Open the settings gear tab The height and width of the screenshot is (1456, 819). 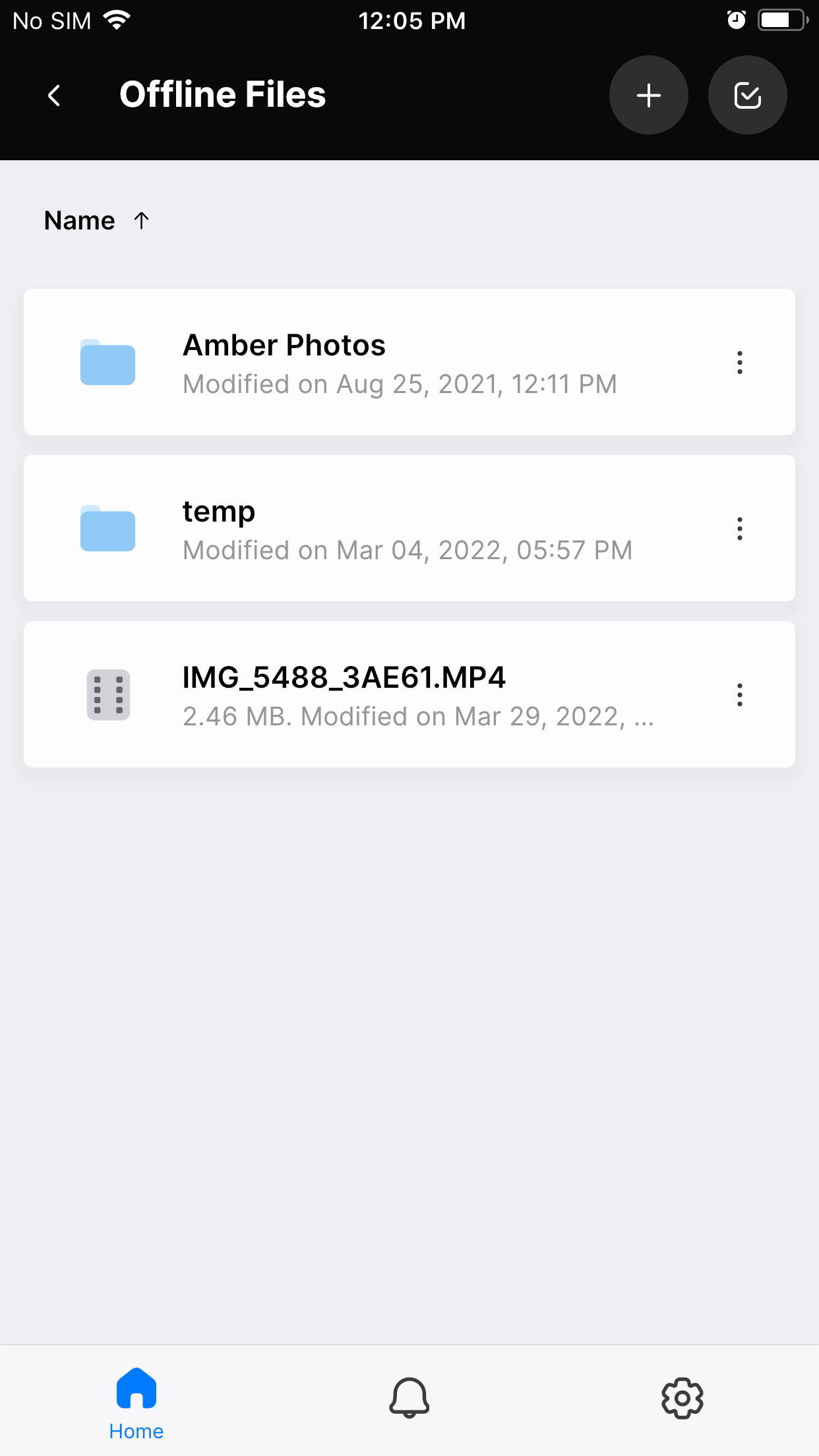click(682, 1398)
